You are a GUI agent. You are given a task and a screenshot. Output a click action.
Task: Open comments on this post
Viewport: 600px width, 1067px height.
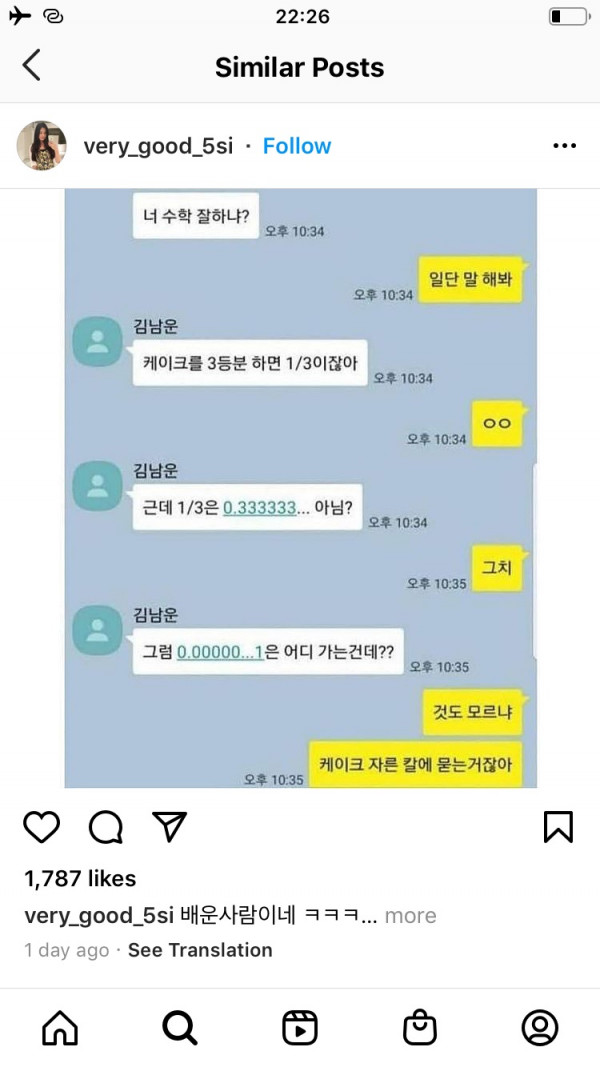(x=105, y=826)
